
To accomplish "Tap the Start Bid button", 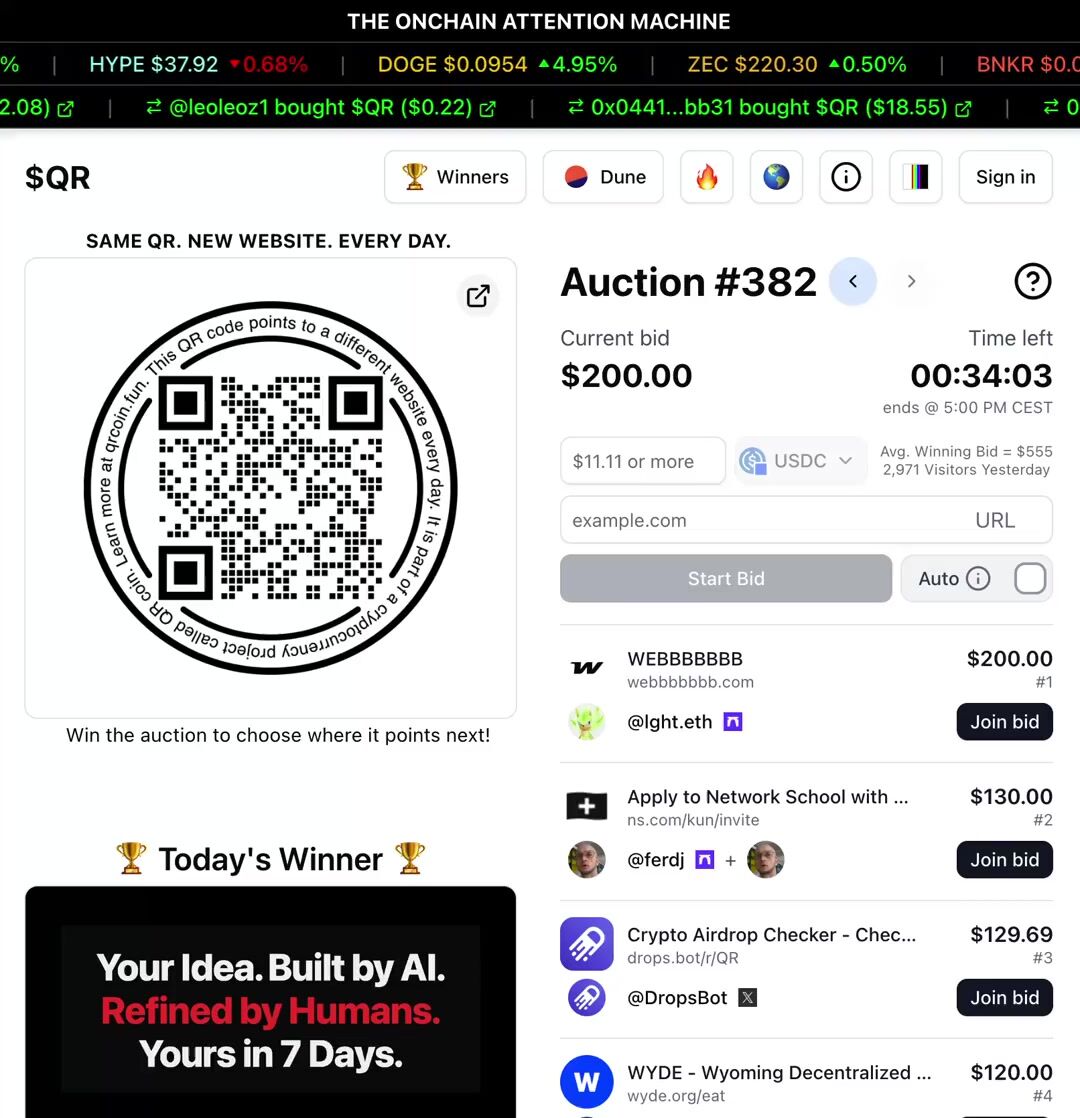I will pyautogui.click(x=726, y=578).
